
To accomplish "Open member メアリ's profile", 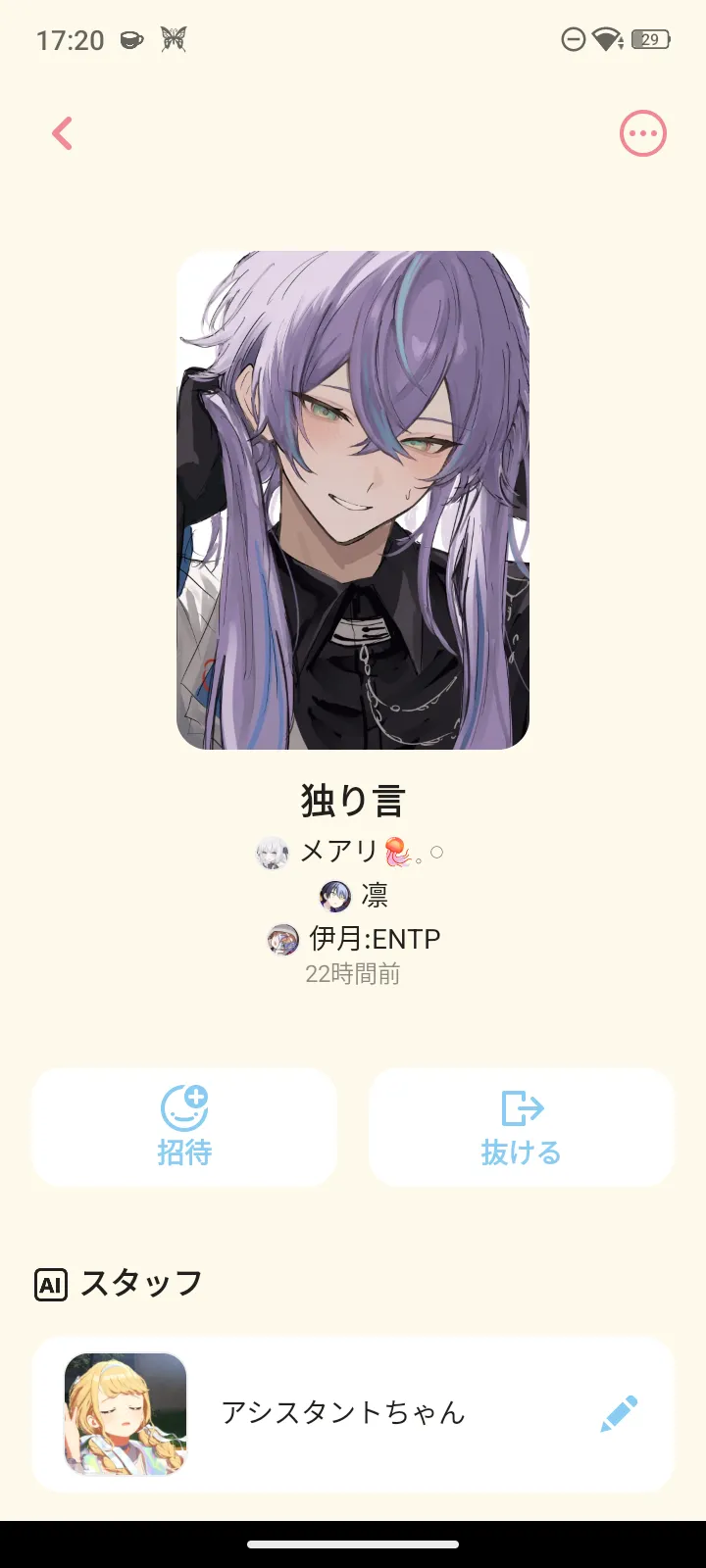I will (350, 852).
